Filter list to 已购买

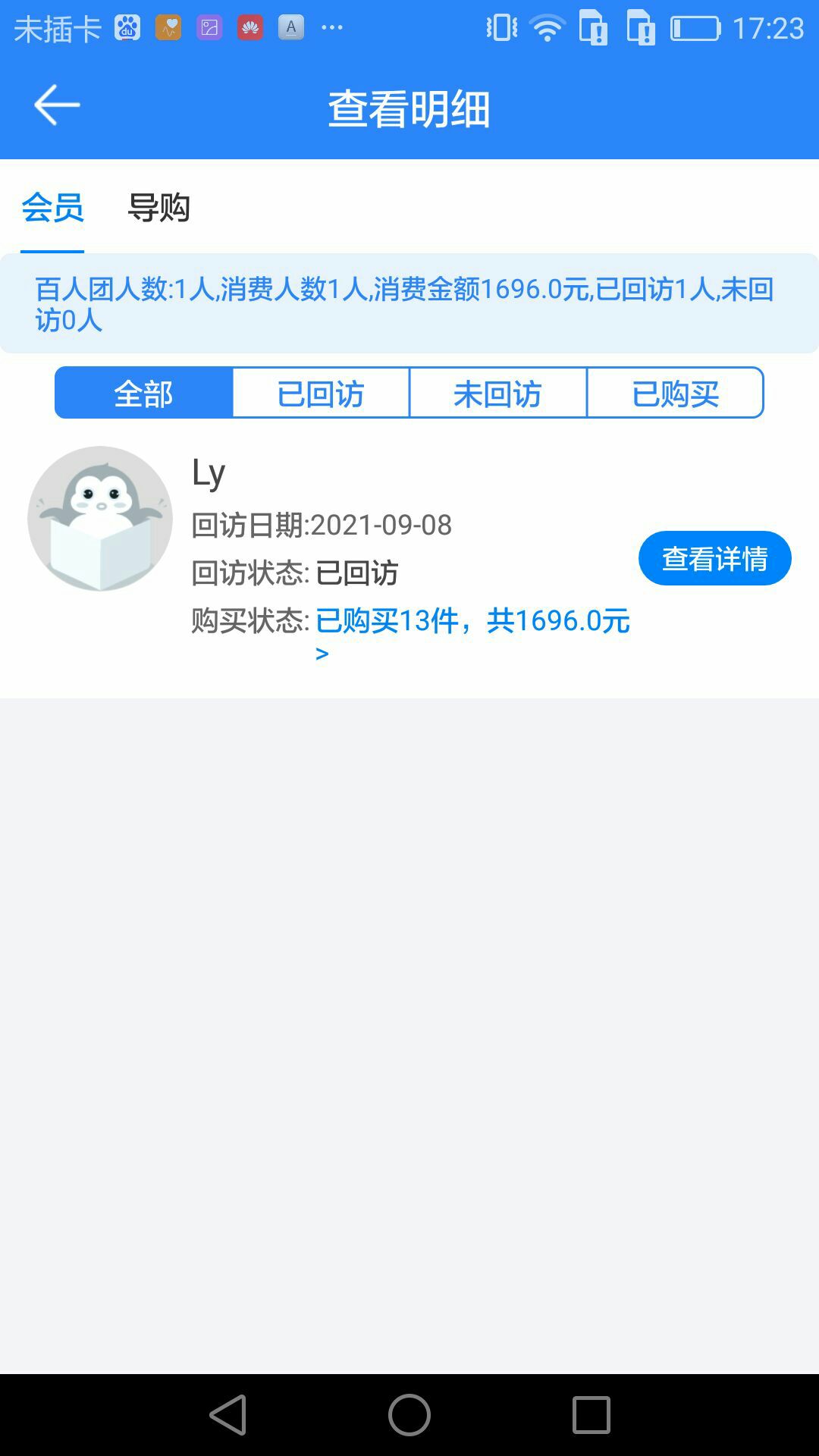pos(675,393)
